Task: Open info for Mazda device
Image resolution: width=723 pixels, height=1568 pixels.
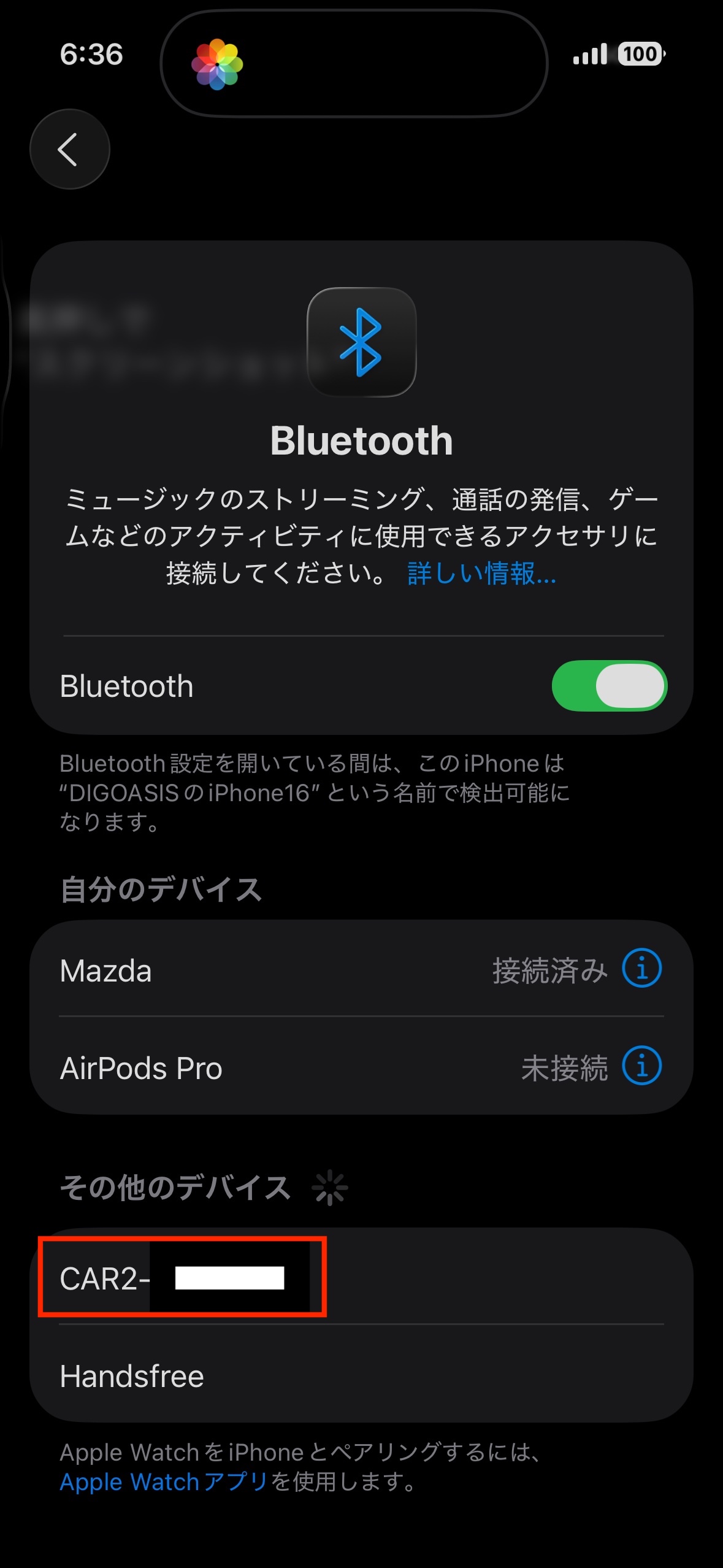Action: pos(641,969)
